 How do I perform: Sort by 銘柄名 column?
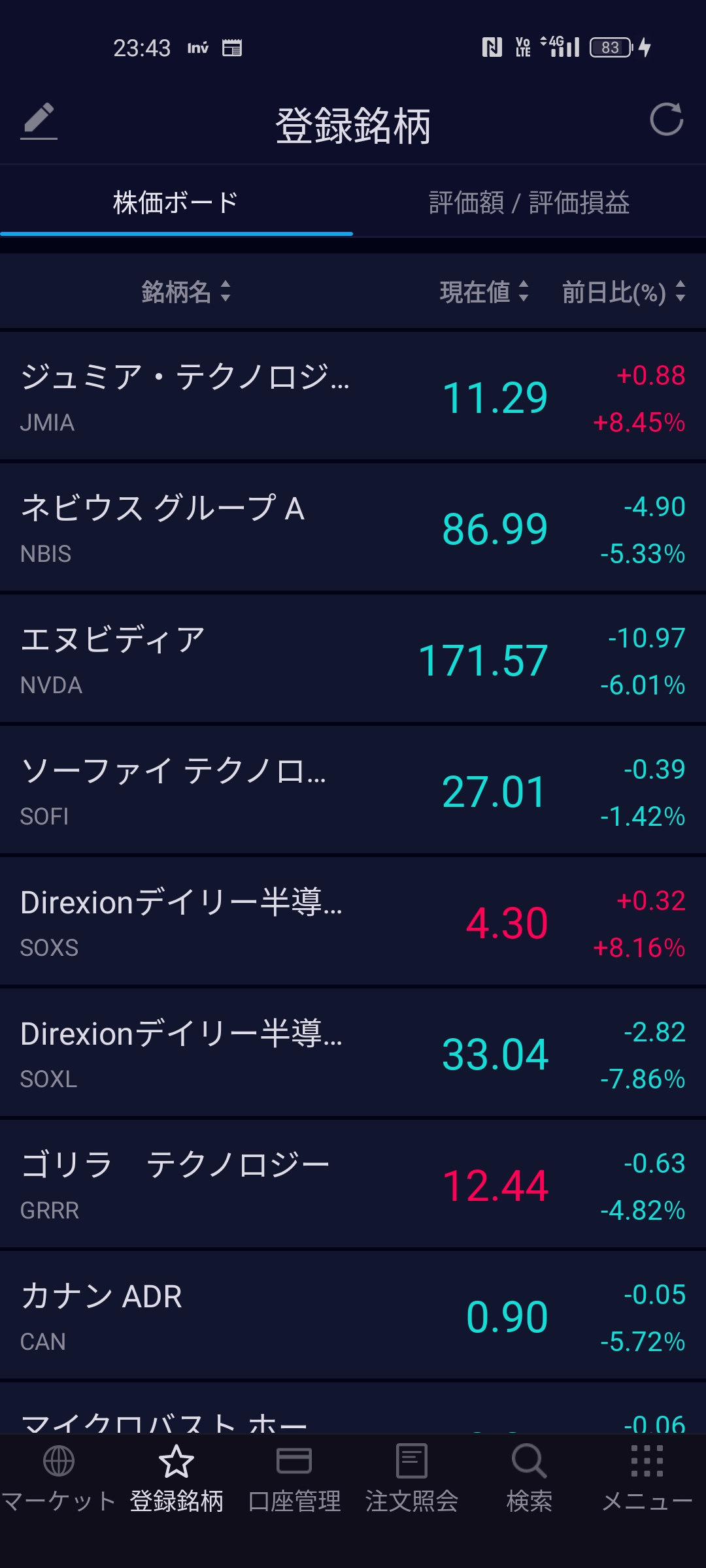(186, 291)
